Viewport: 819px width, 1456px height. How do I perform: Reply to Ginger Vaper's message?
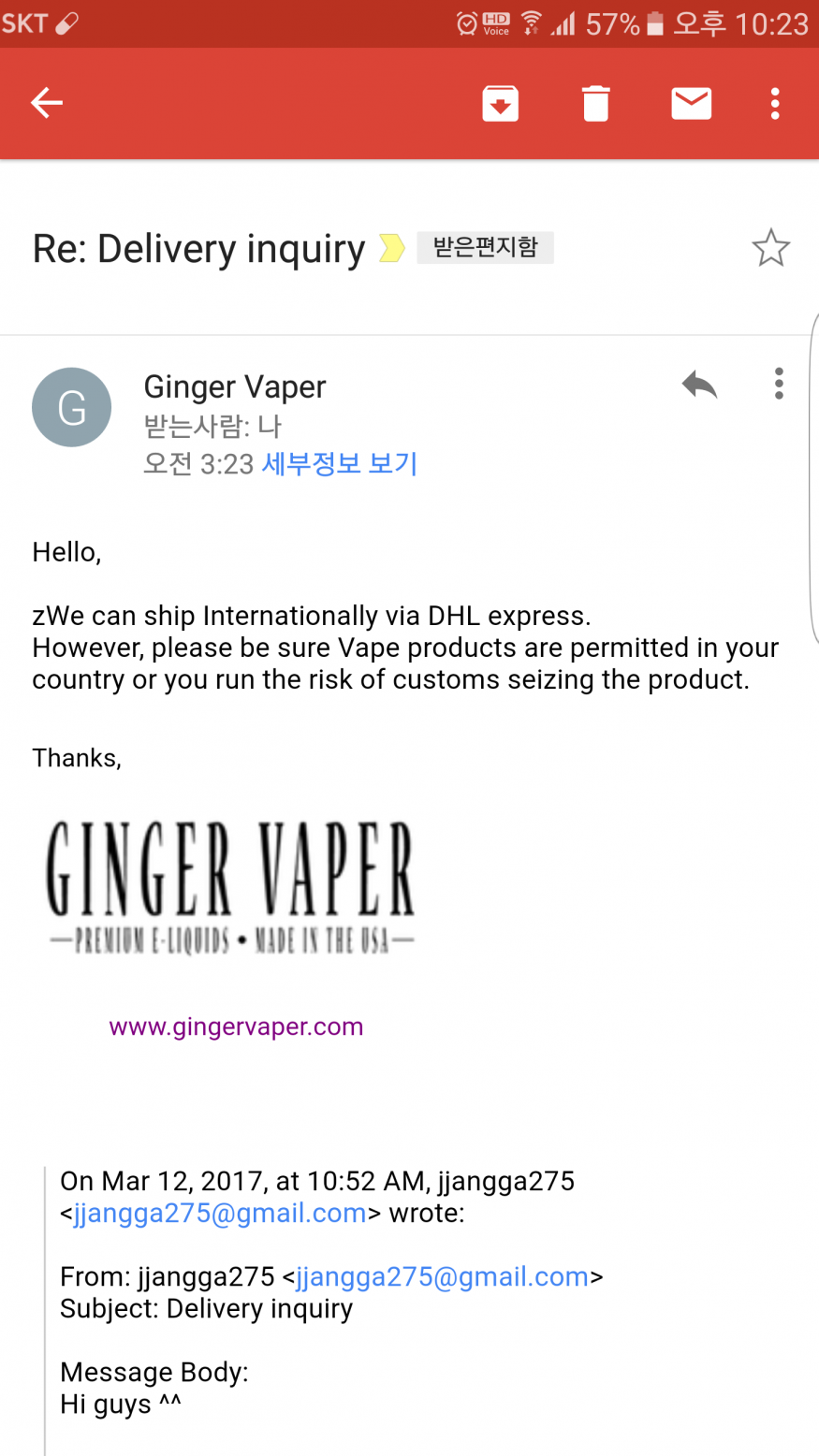click(x=699, y=385)
